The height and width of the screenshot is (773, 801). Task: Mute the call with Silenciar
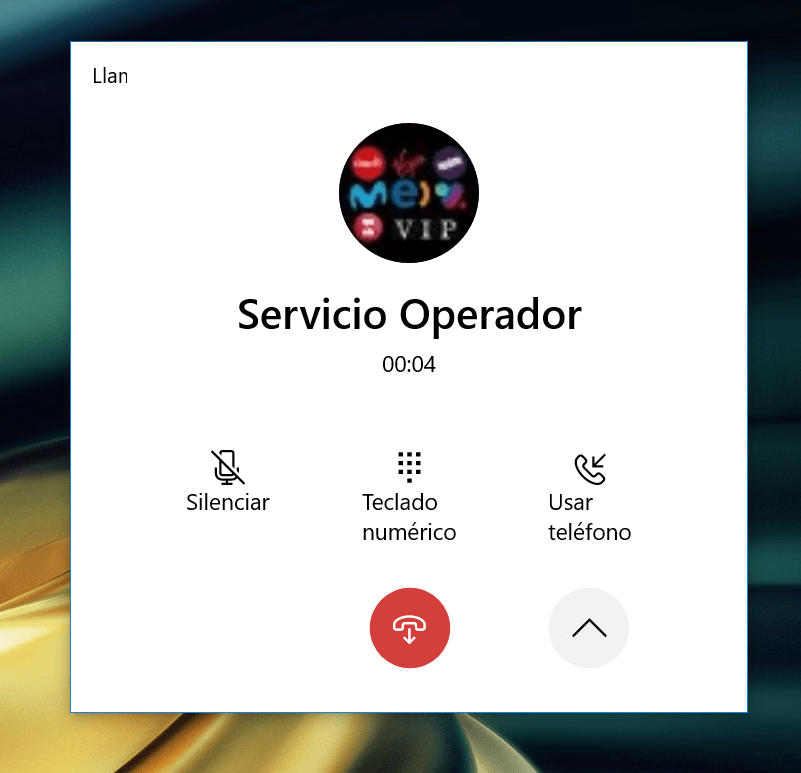pyautogui.click(x=228, y=482)
